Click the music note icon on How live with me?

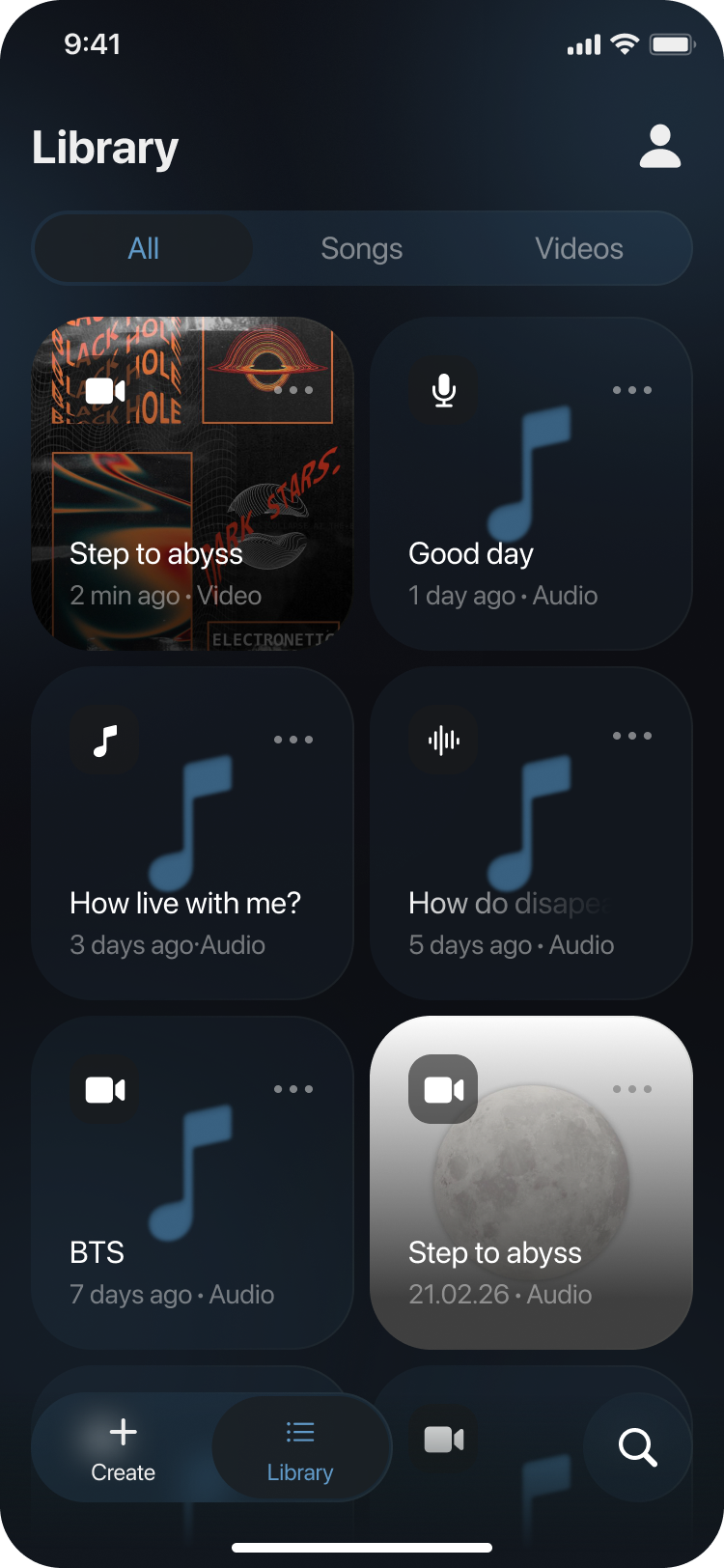(x=104, y=741)
